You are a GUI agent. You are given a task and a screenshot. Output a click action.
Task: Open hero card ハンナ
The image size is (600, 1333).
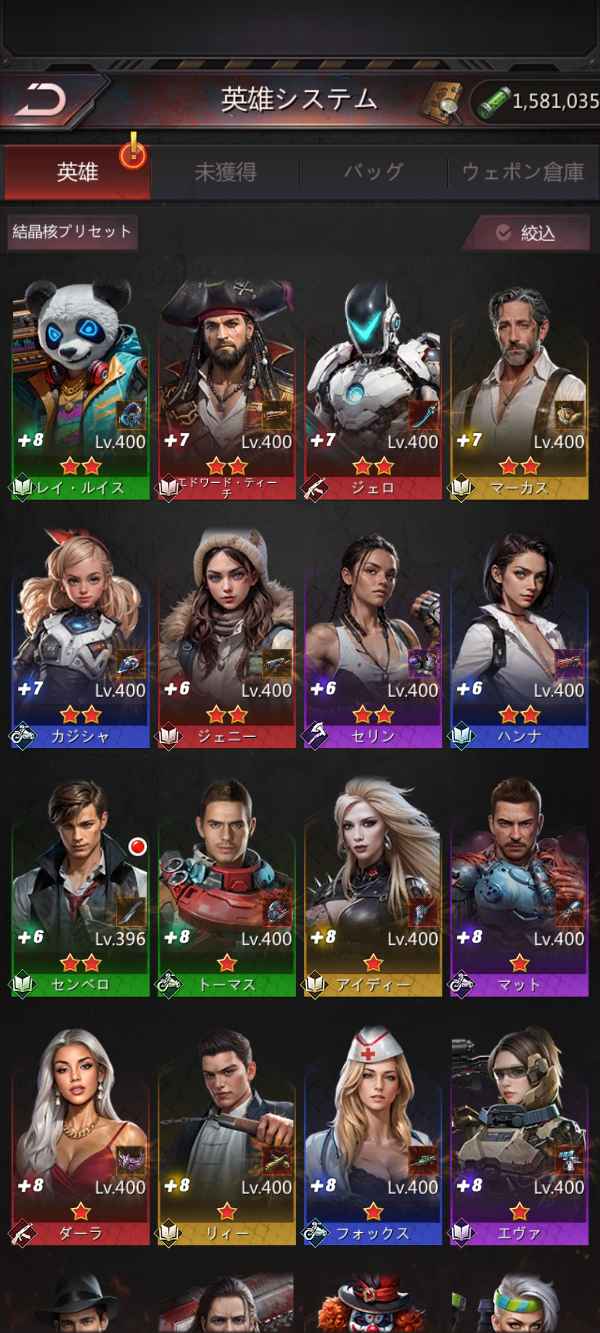click(519, 639)
